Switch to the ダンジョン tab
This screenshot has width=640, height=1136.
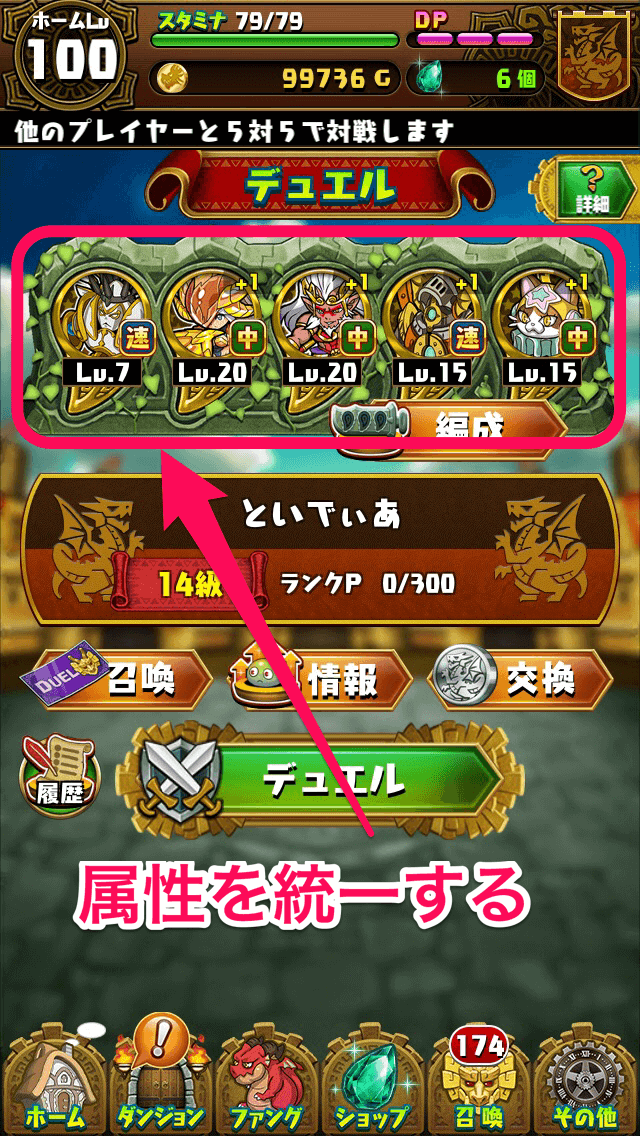[x=157, y=1085]
